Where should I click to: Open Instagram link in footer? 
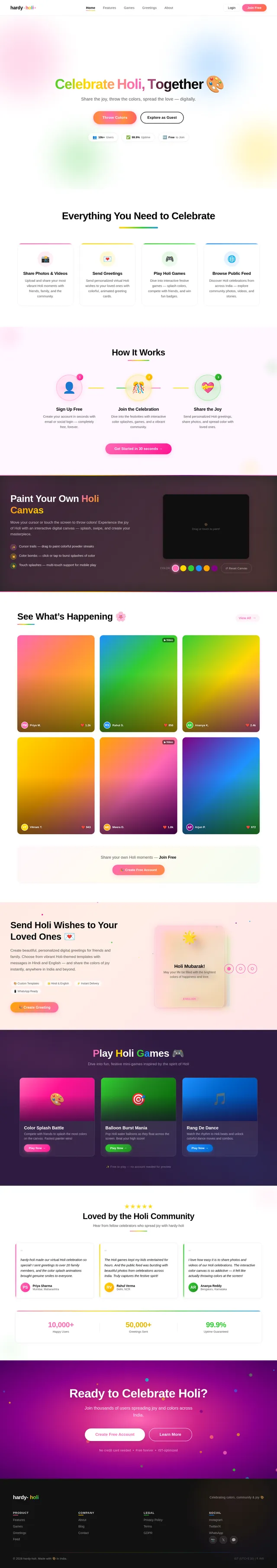pos(216,1520)
